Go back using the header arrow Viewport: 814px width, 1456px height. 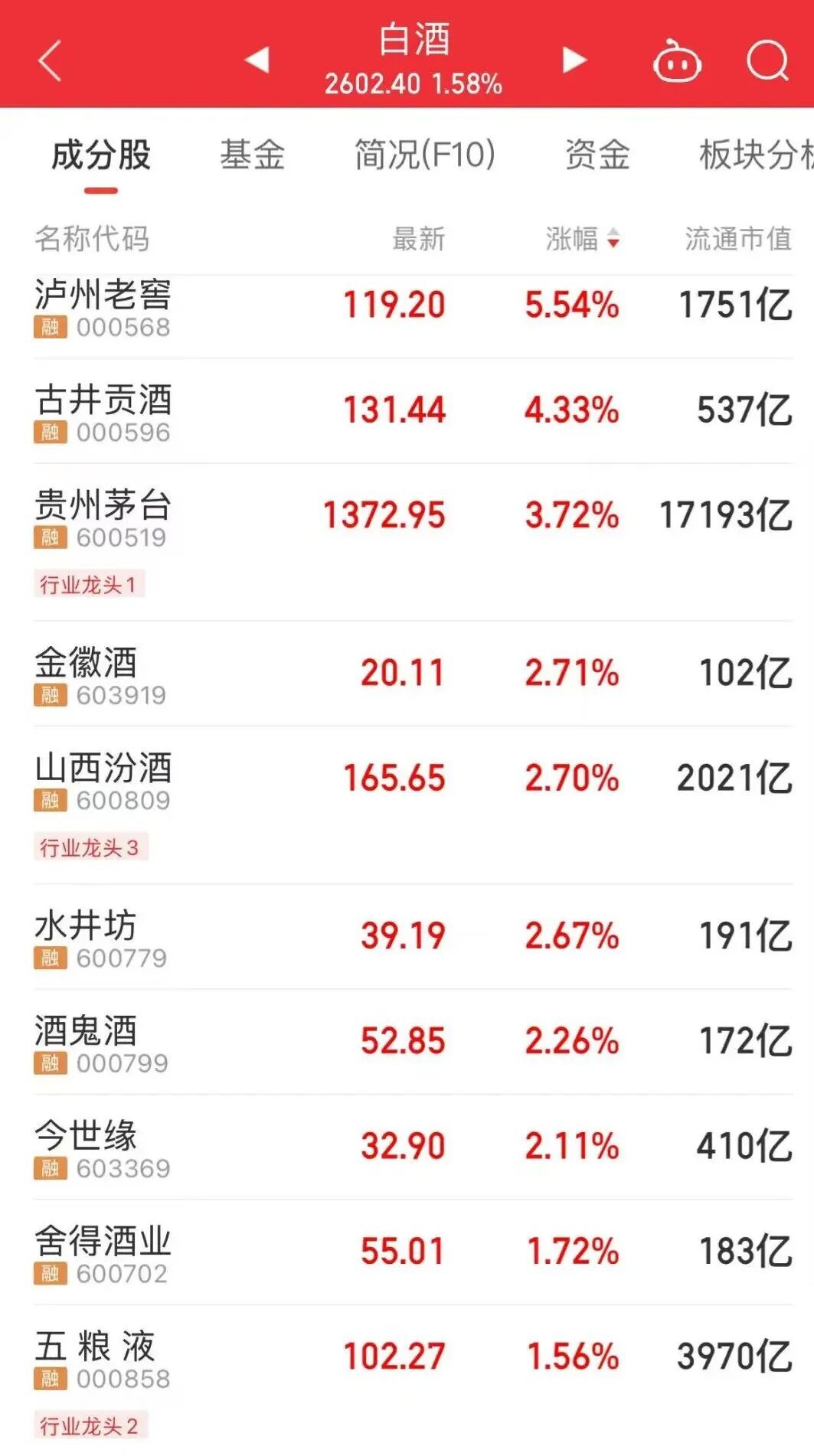click(x=50, y=61)
